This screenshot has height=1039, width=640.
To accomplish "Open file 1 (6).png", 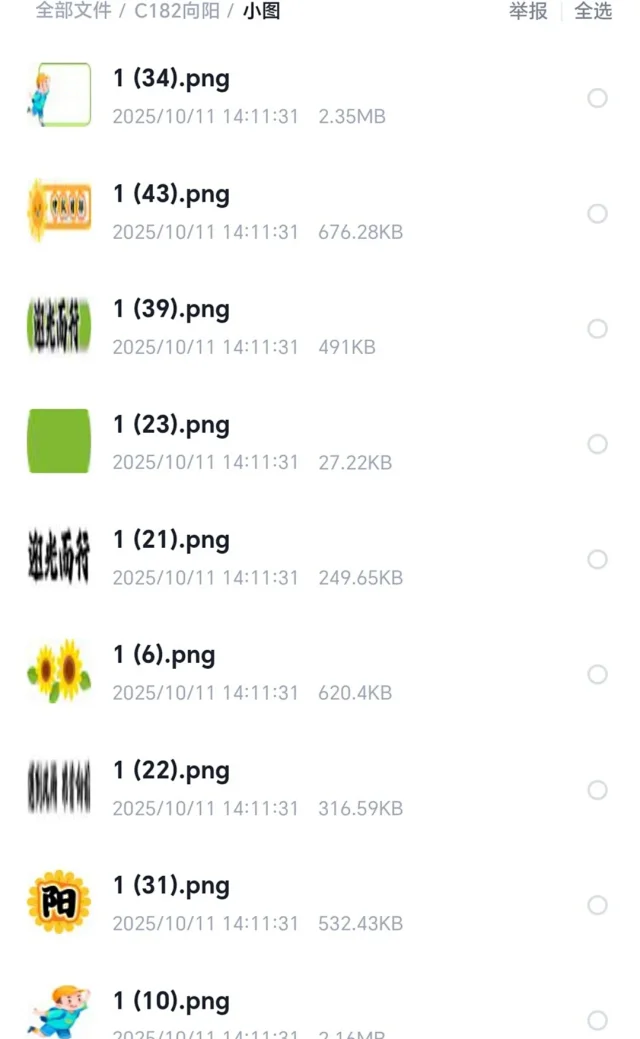I will [164, 656].
